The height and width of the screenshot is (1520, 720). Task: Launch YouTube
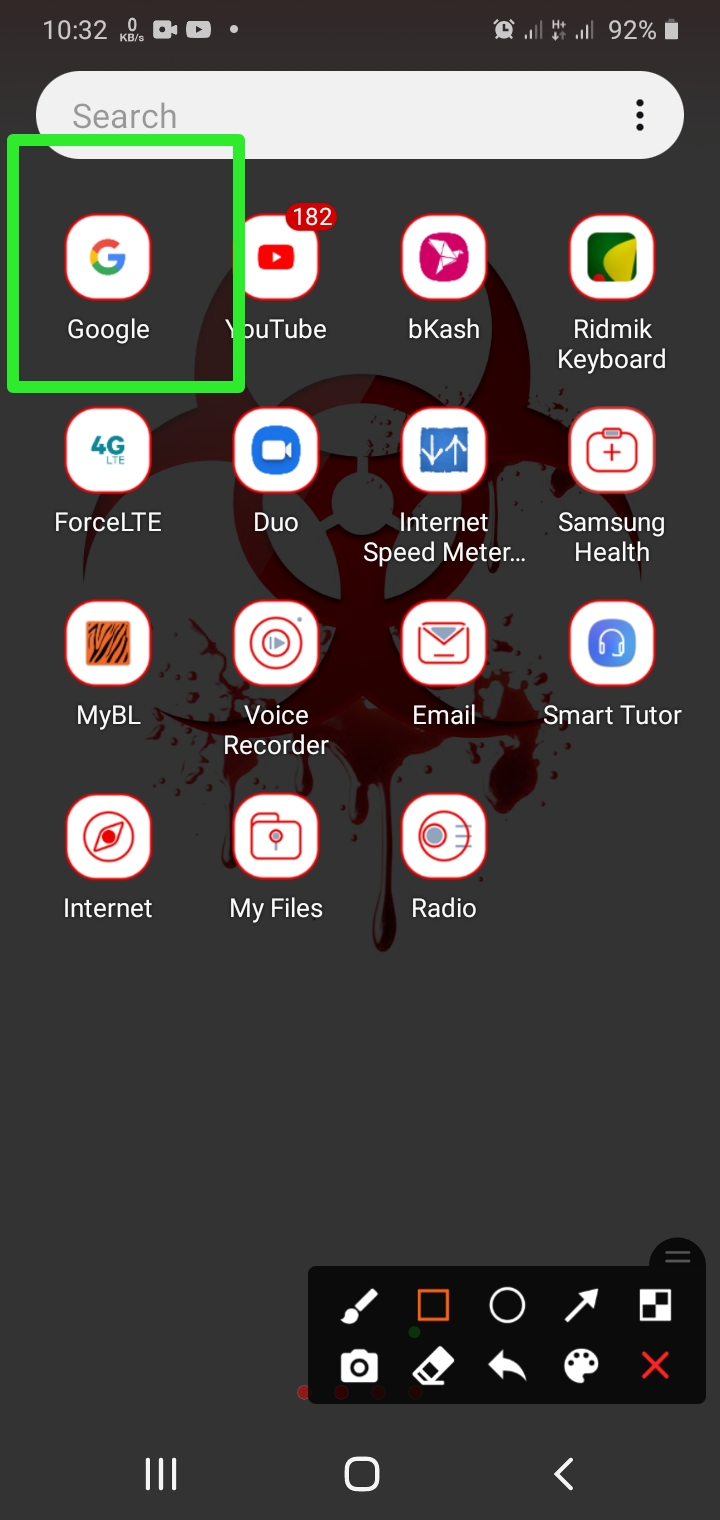[276, 258]
